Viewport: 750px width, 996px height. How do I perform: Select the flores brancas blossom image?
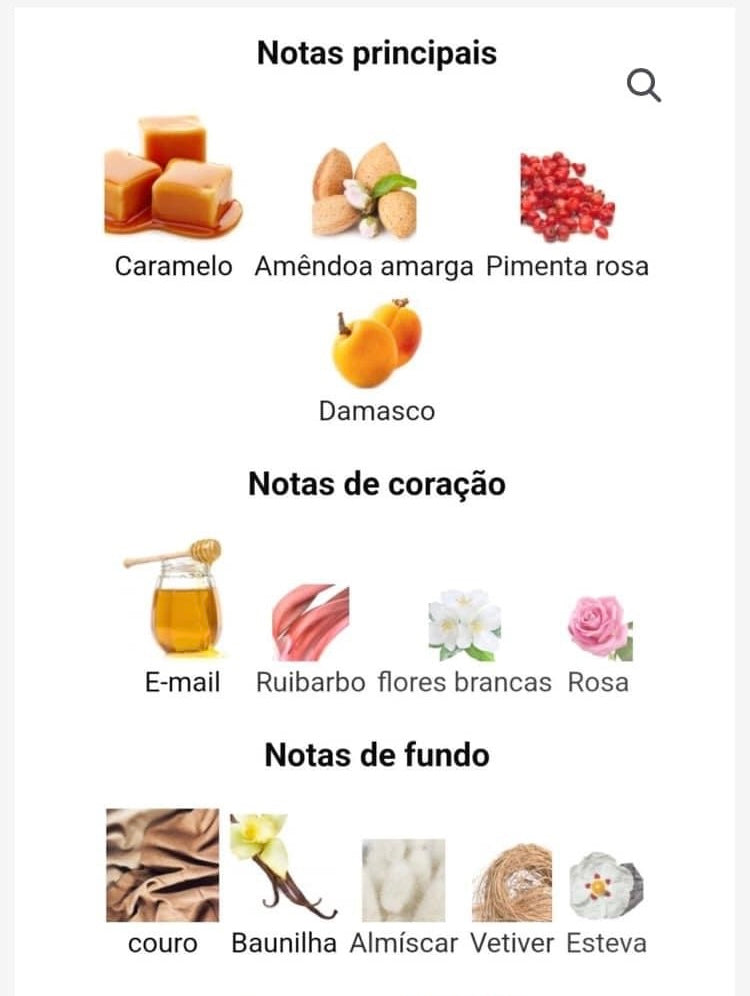click(462, 620)
